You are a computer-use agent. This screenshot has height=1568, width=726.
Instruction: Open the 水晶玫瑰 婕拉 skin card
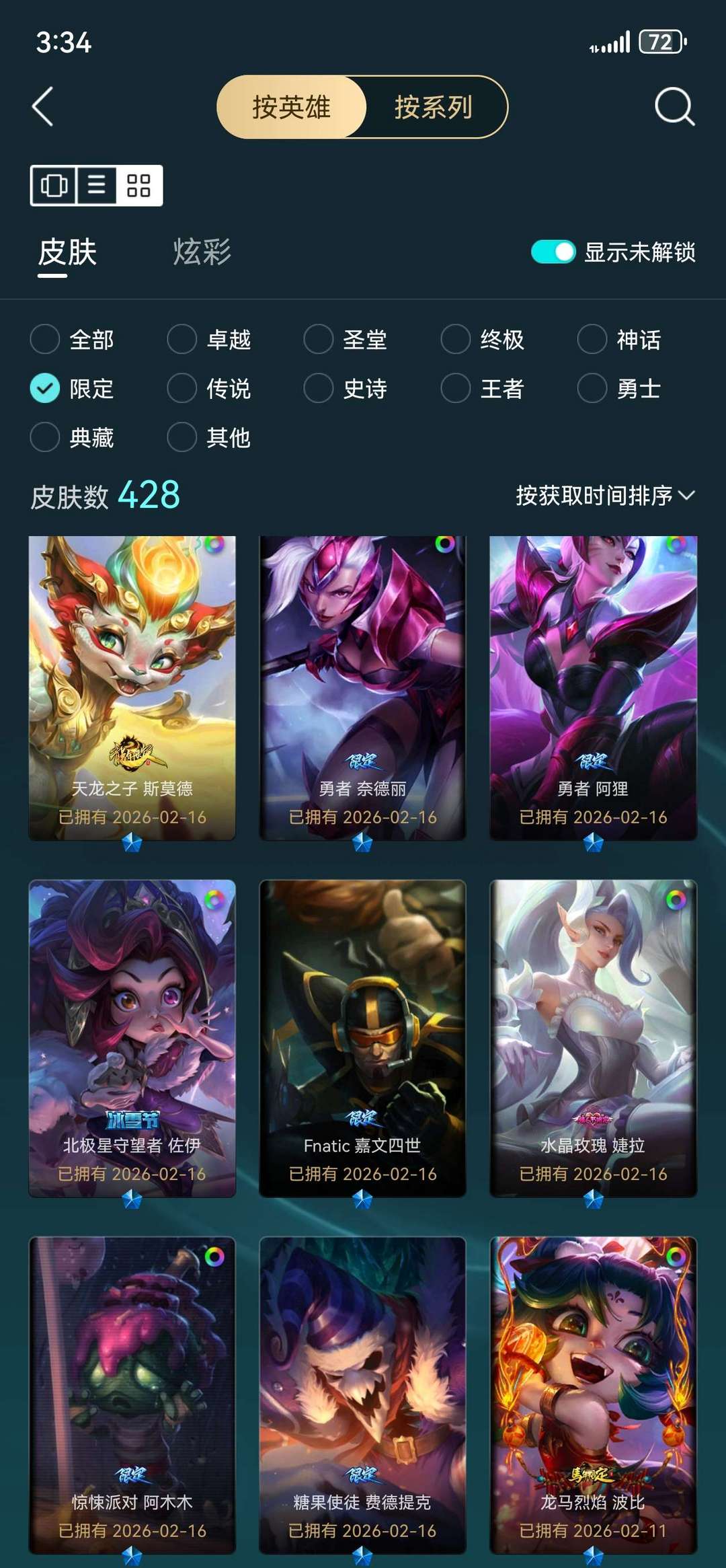pyautogui.click(x=594, y=1038)
